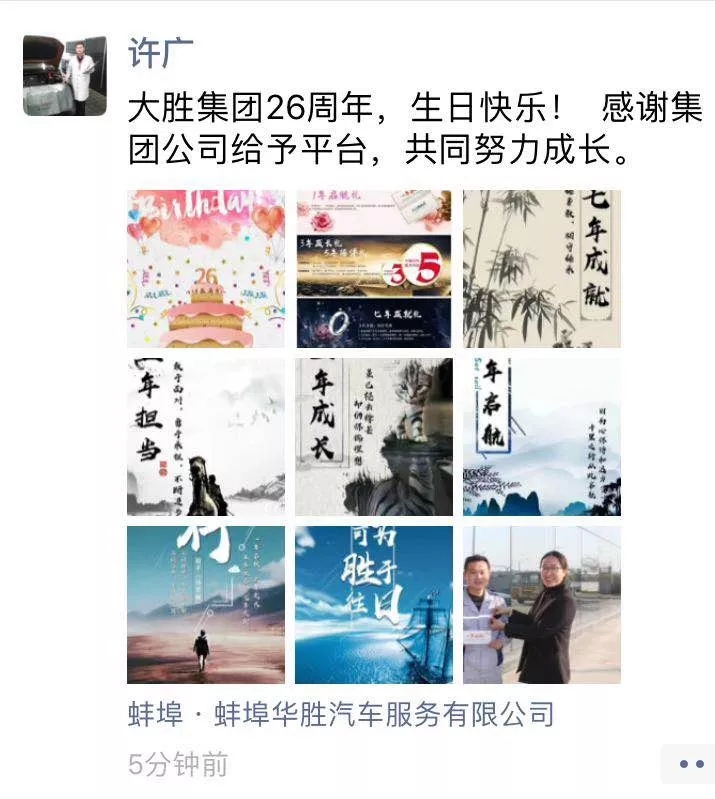The width and height of the screenshot is (715, 799).
Task: Open the bamboo 七年成就 poster
Action: coord(541,269)
